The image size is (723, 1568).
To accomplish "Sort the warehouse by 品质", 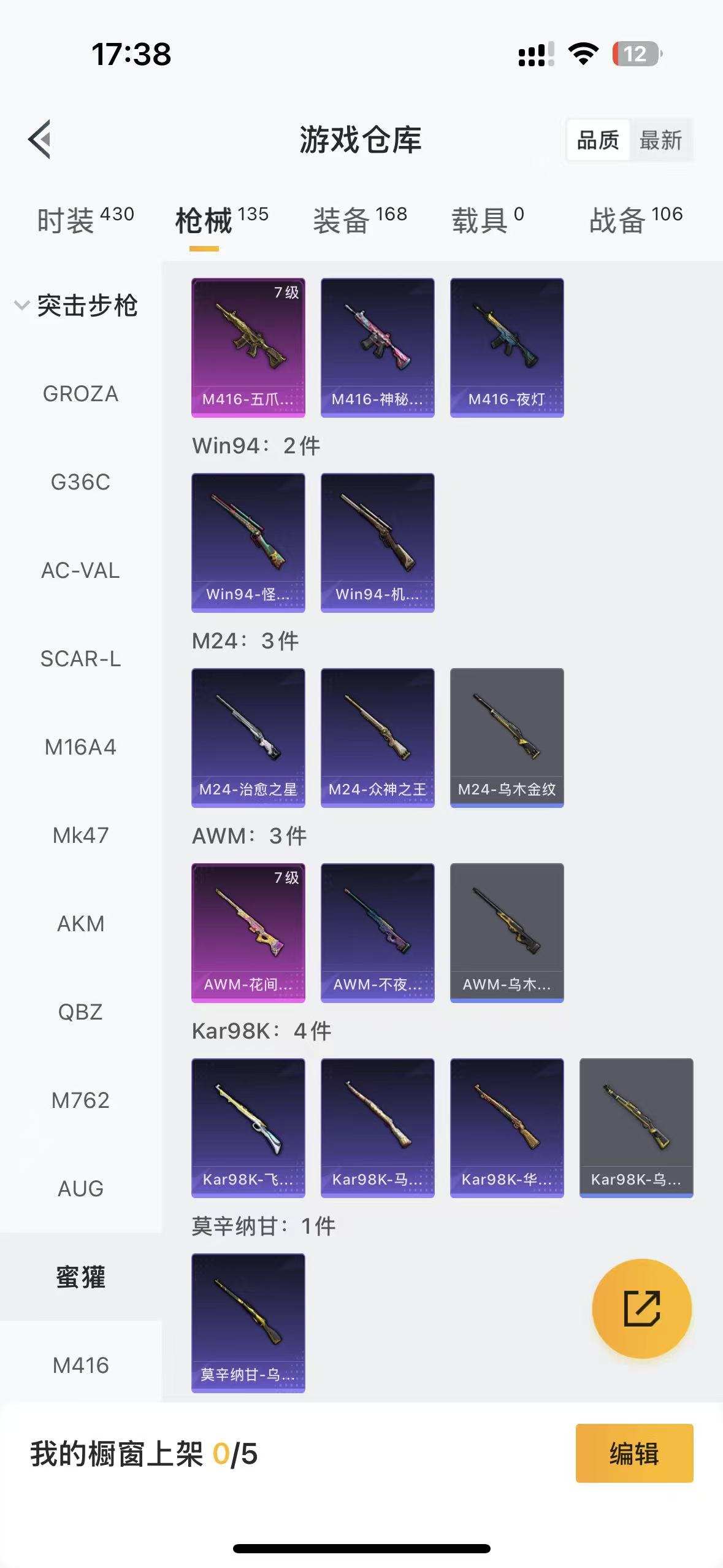I will 598,140.
